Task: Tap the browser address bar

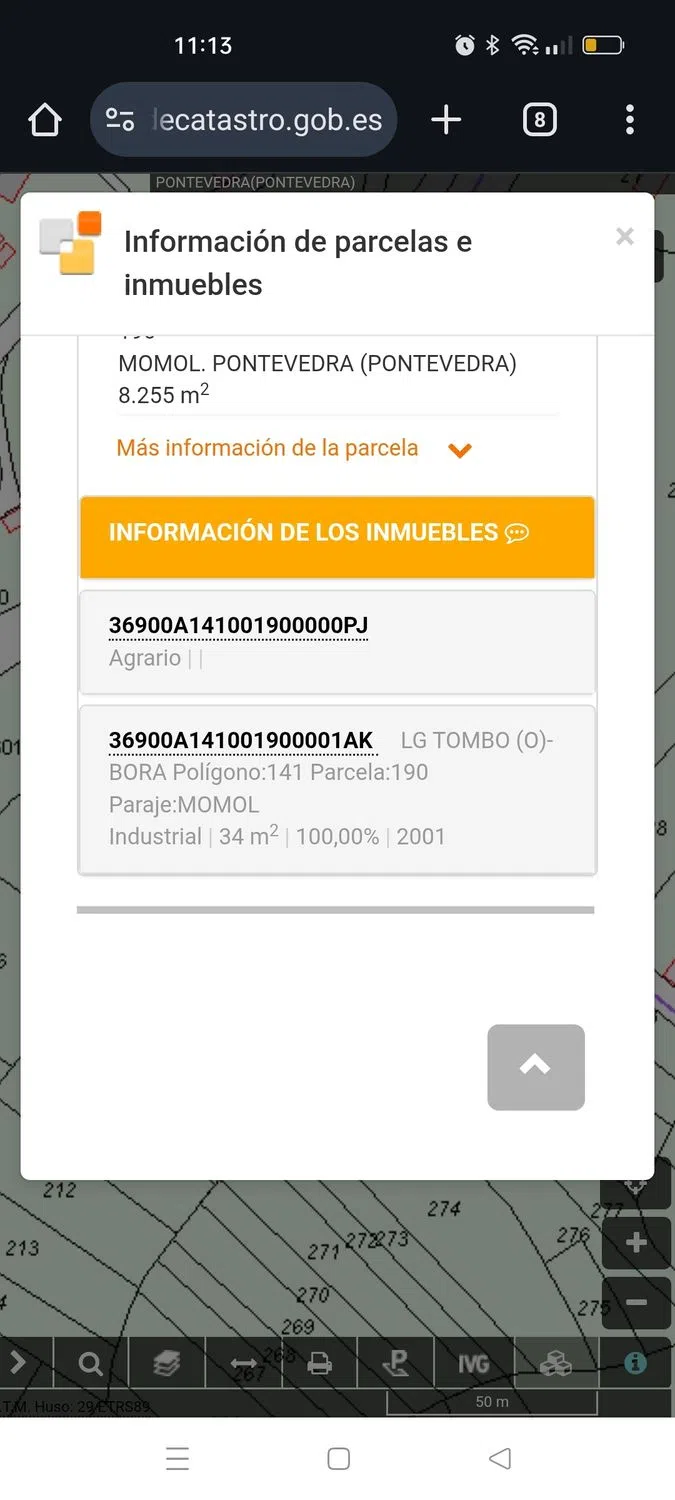Action: (244, 121)
